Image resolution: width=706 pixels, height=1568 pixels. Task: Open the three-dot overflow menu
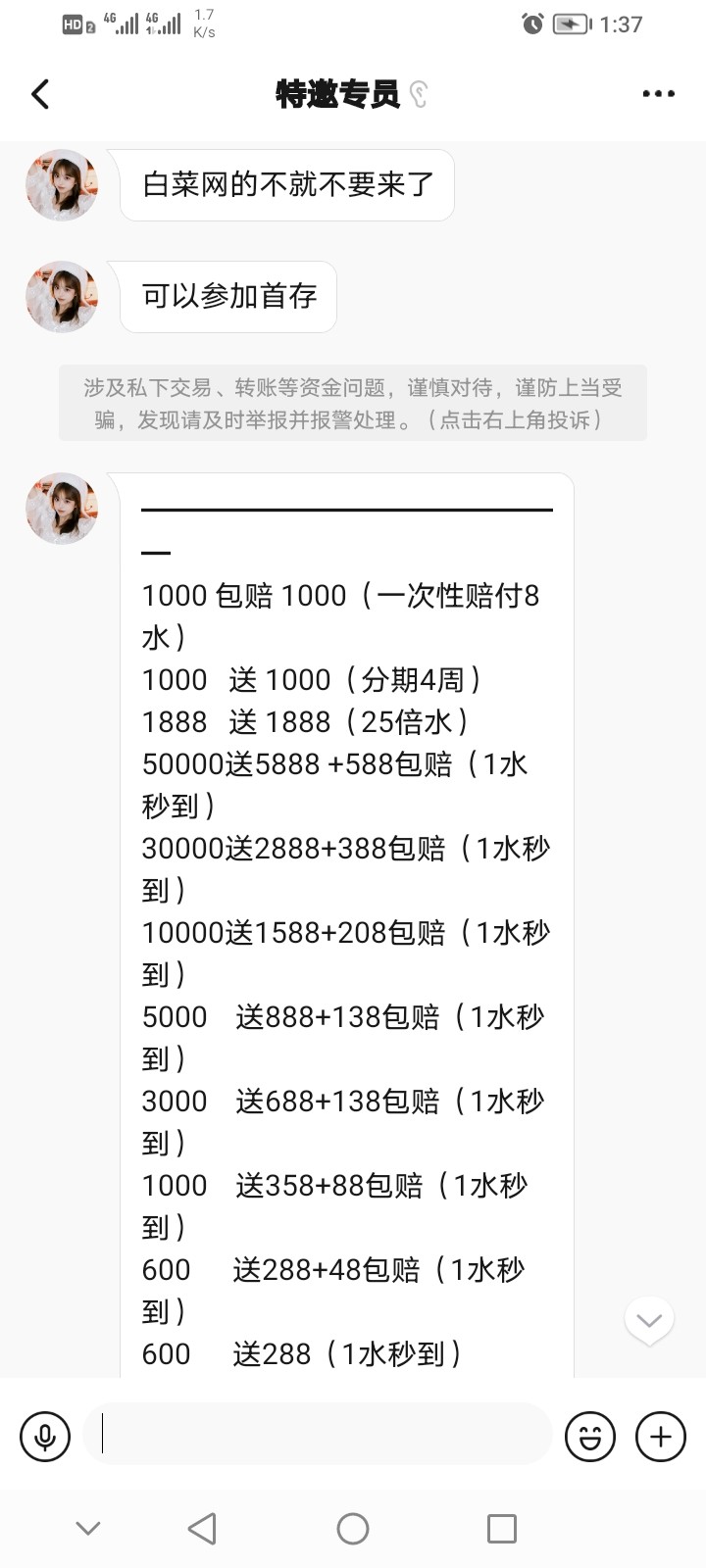tap(658, 94)
